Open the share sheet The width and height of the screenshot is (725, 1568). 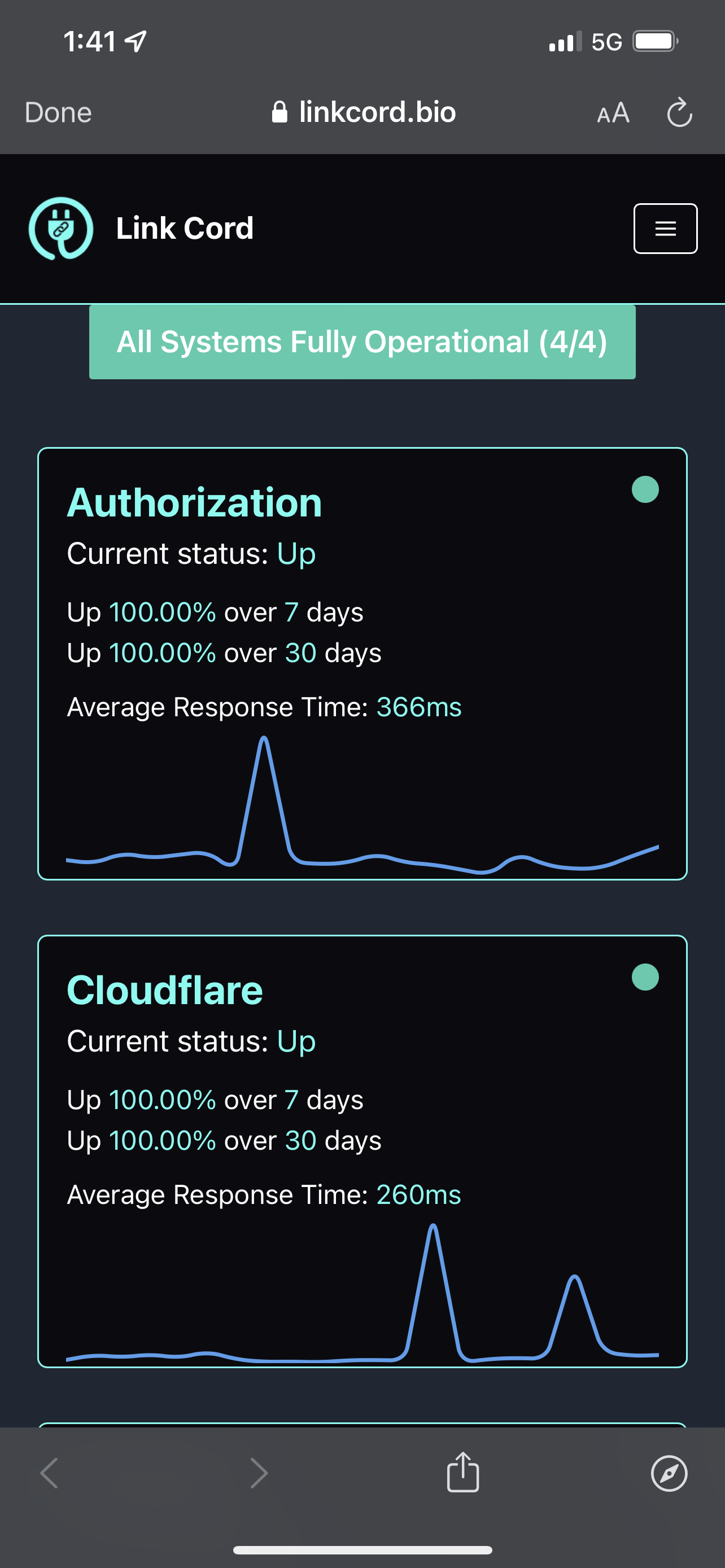coord(462,1473)
